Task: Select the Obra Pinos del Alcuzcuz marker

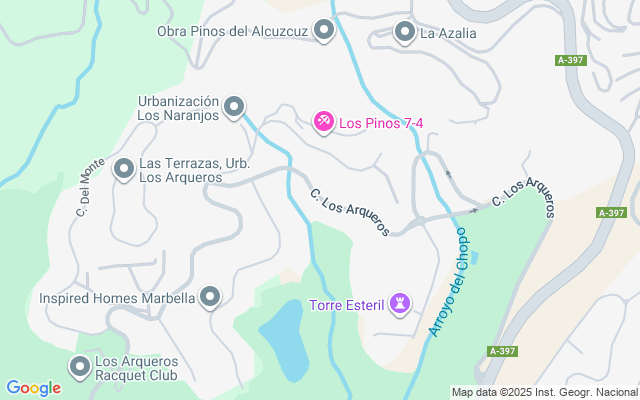Action: point(324,31)
